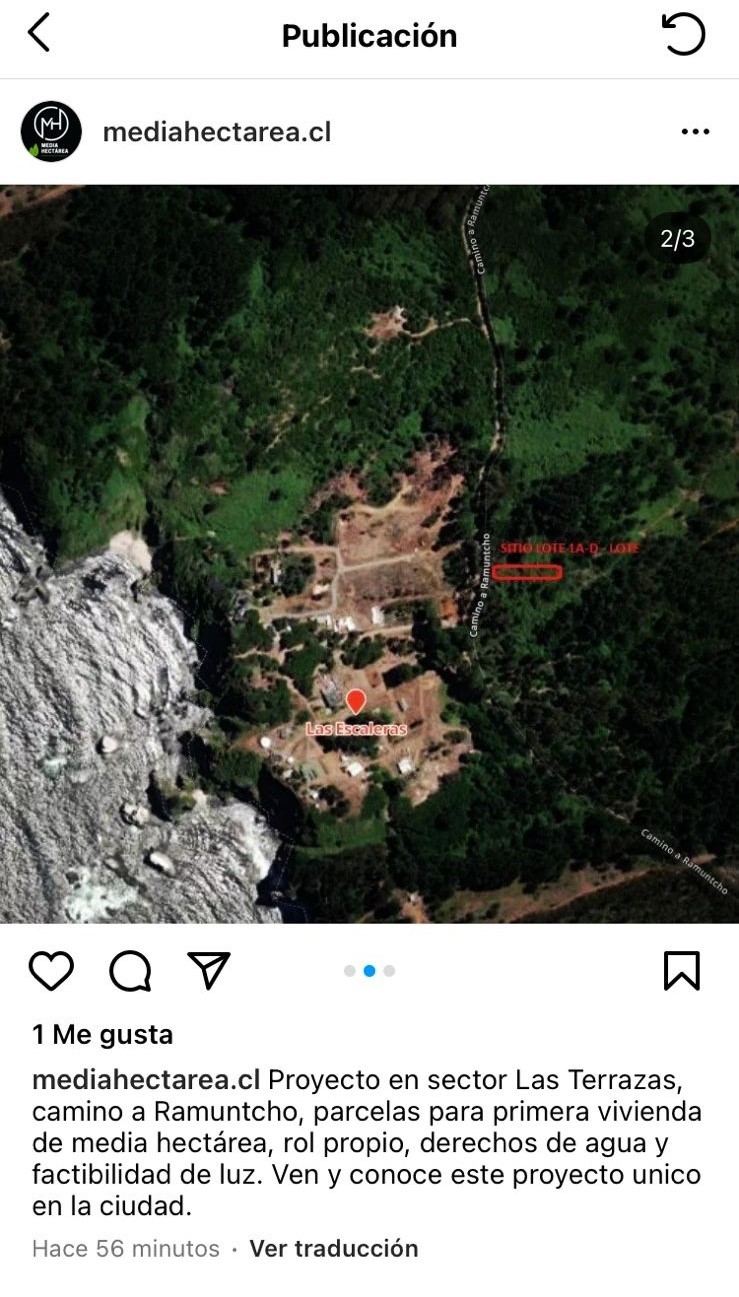This screenshot has width=739, height=1297.
Task: Go back from the Publicación screen
Action: [38, 34]
